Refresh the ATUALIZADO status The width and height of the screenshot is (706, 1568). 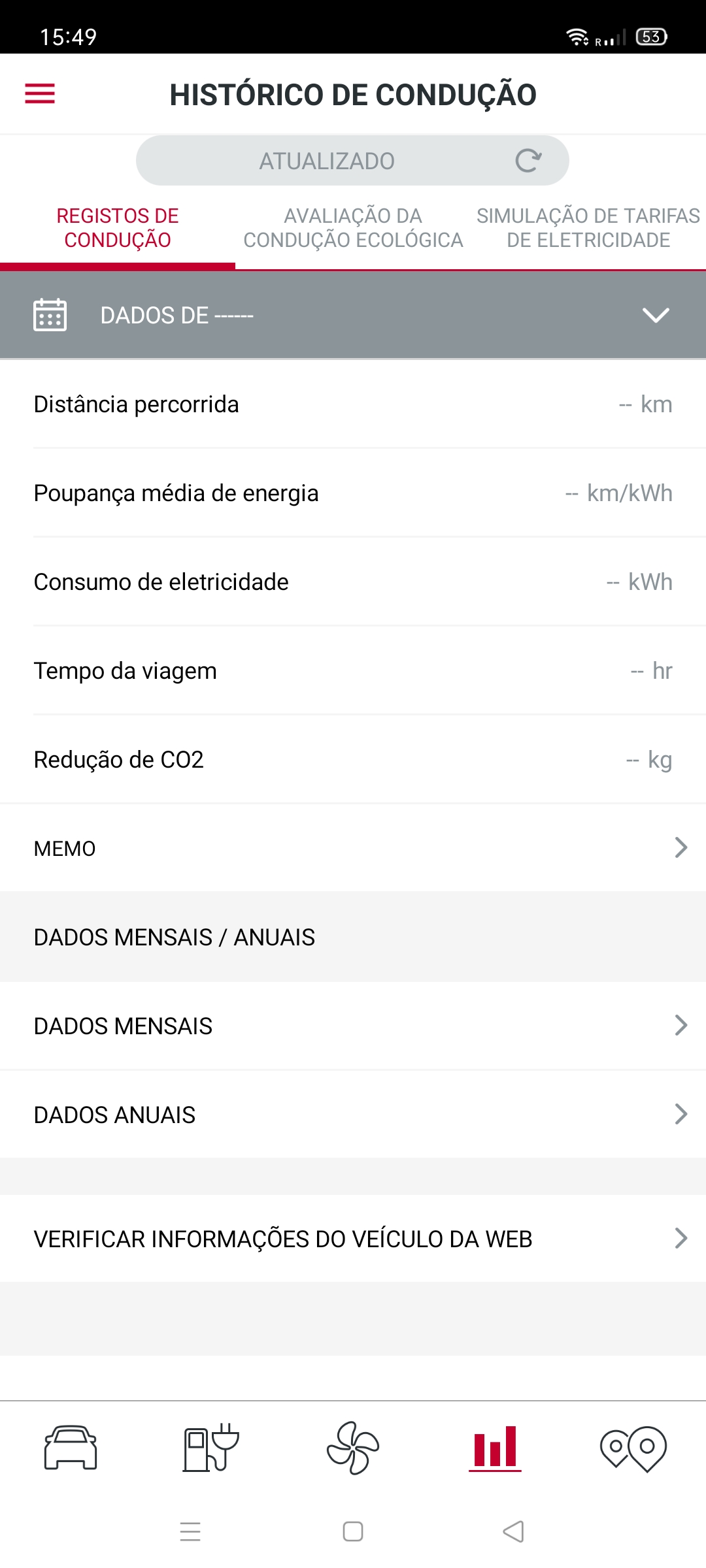(528, 161)
